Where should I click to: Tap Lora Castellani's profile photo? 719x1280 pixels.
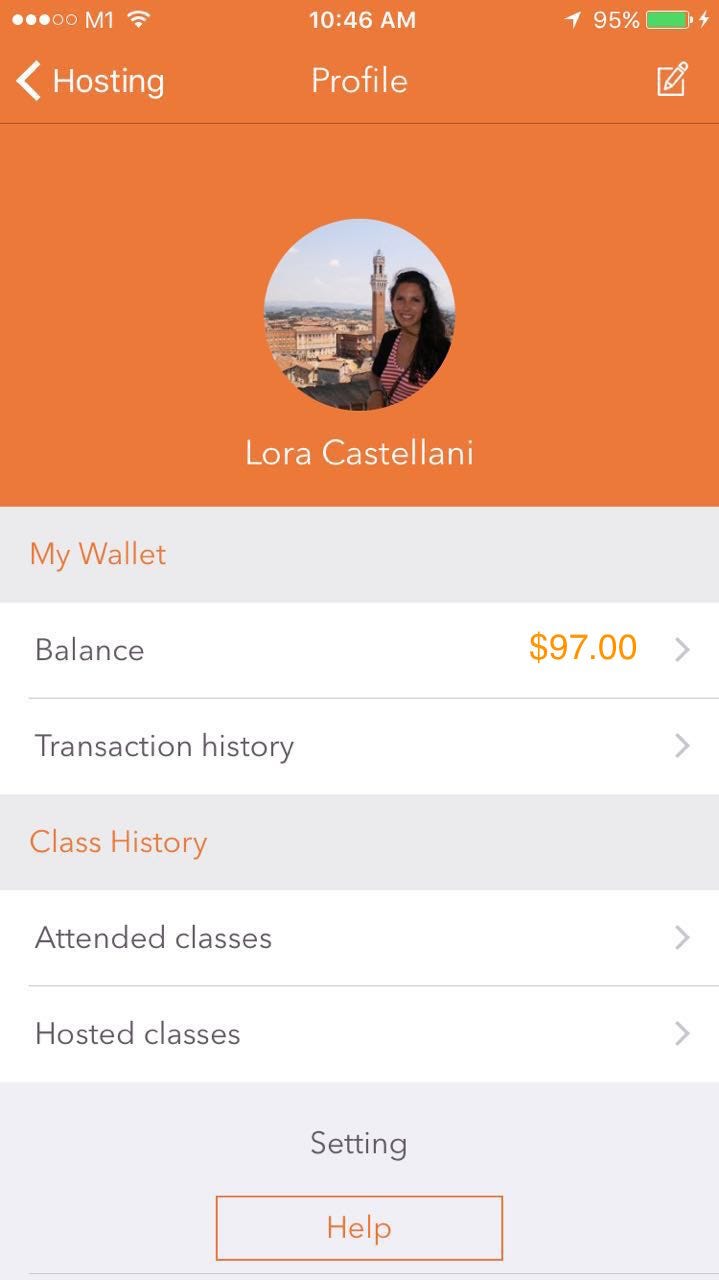359,315
